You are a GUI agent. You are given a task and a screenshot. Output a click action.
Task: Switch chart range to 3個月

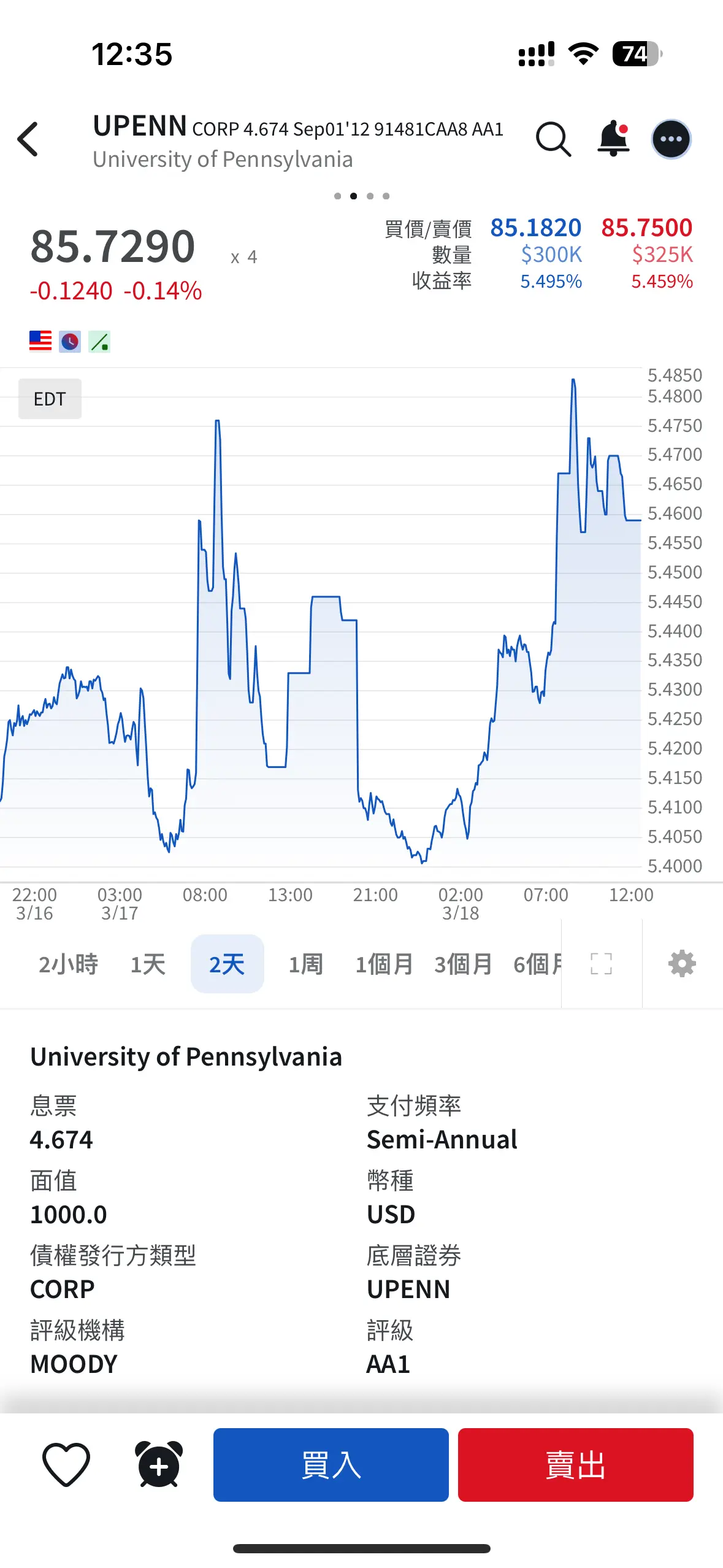tap(464, 964)
